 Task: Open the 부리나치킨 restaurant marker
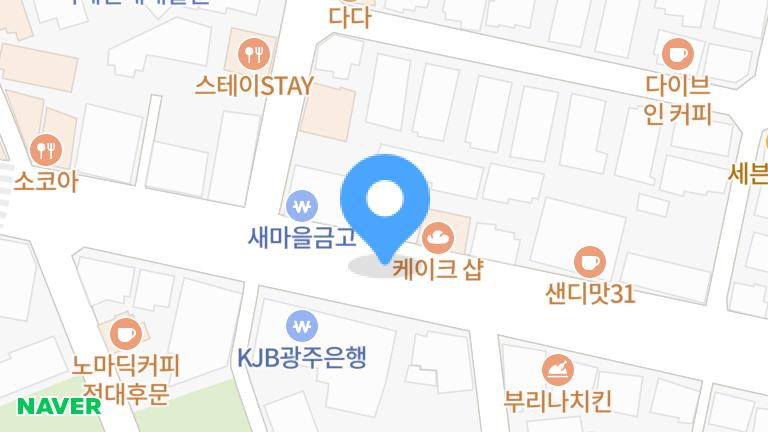point(558,370)
